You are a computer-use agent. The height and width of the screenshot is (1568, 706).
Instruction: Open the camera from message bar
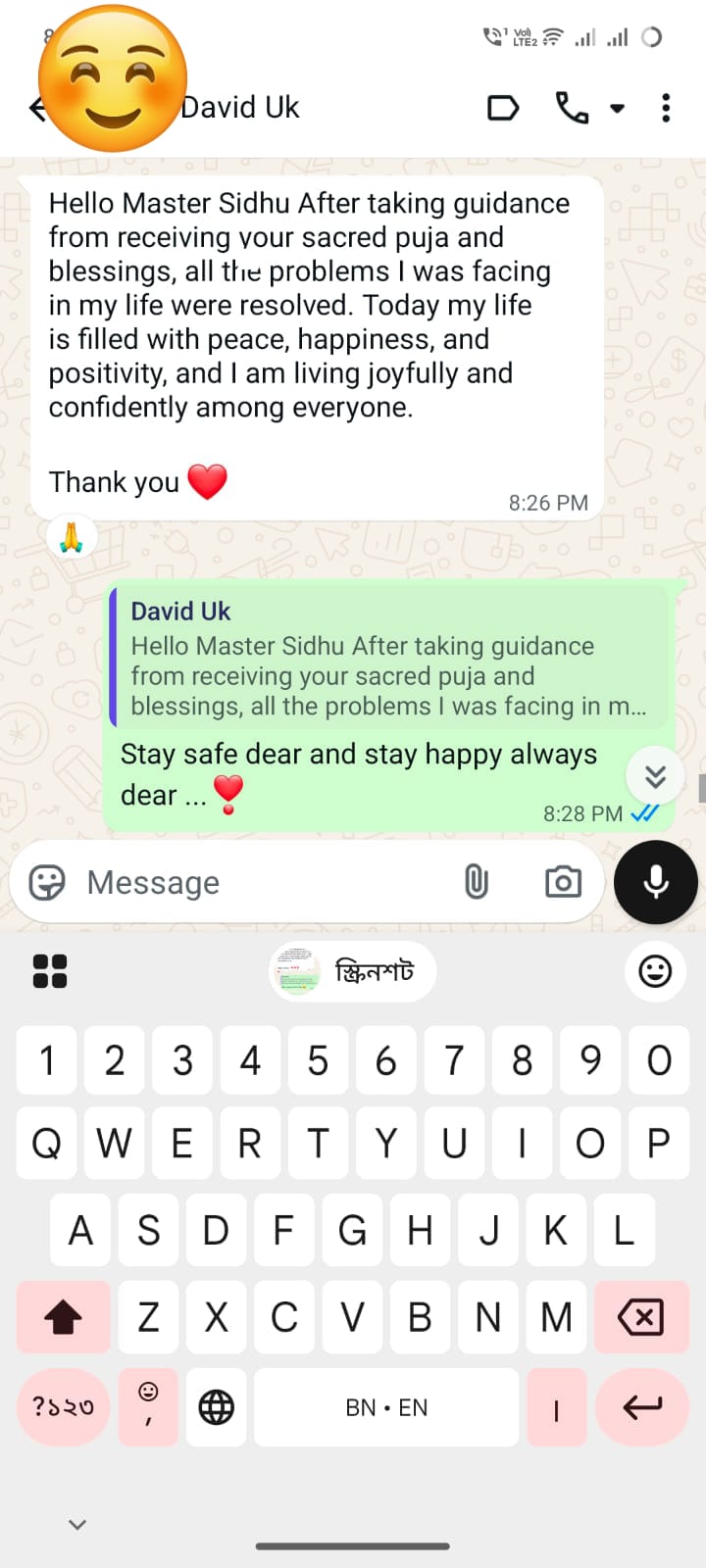(x=563, y=882)
